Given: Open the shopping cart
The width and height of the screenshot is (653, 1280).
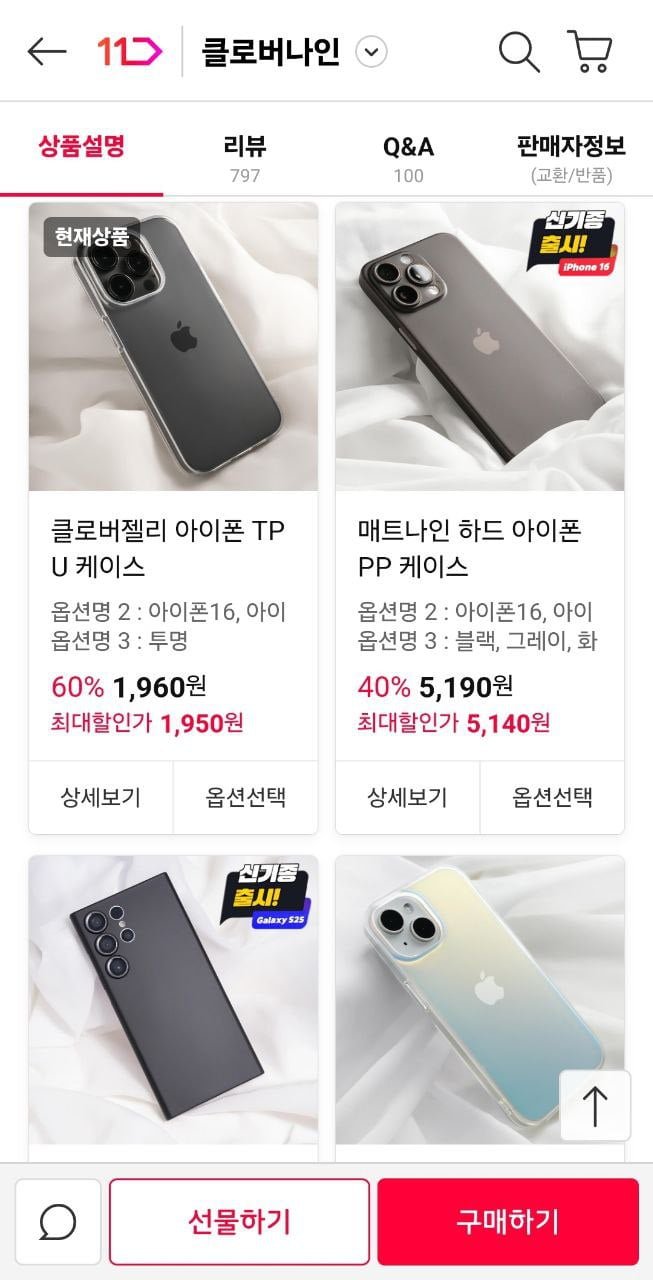Looking at the screenshot, I should click(589, 52).
